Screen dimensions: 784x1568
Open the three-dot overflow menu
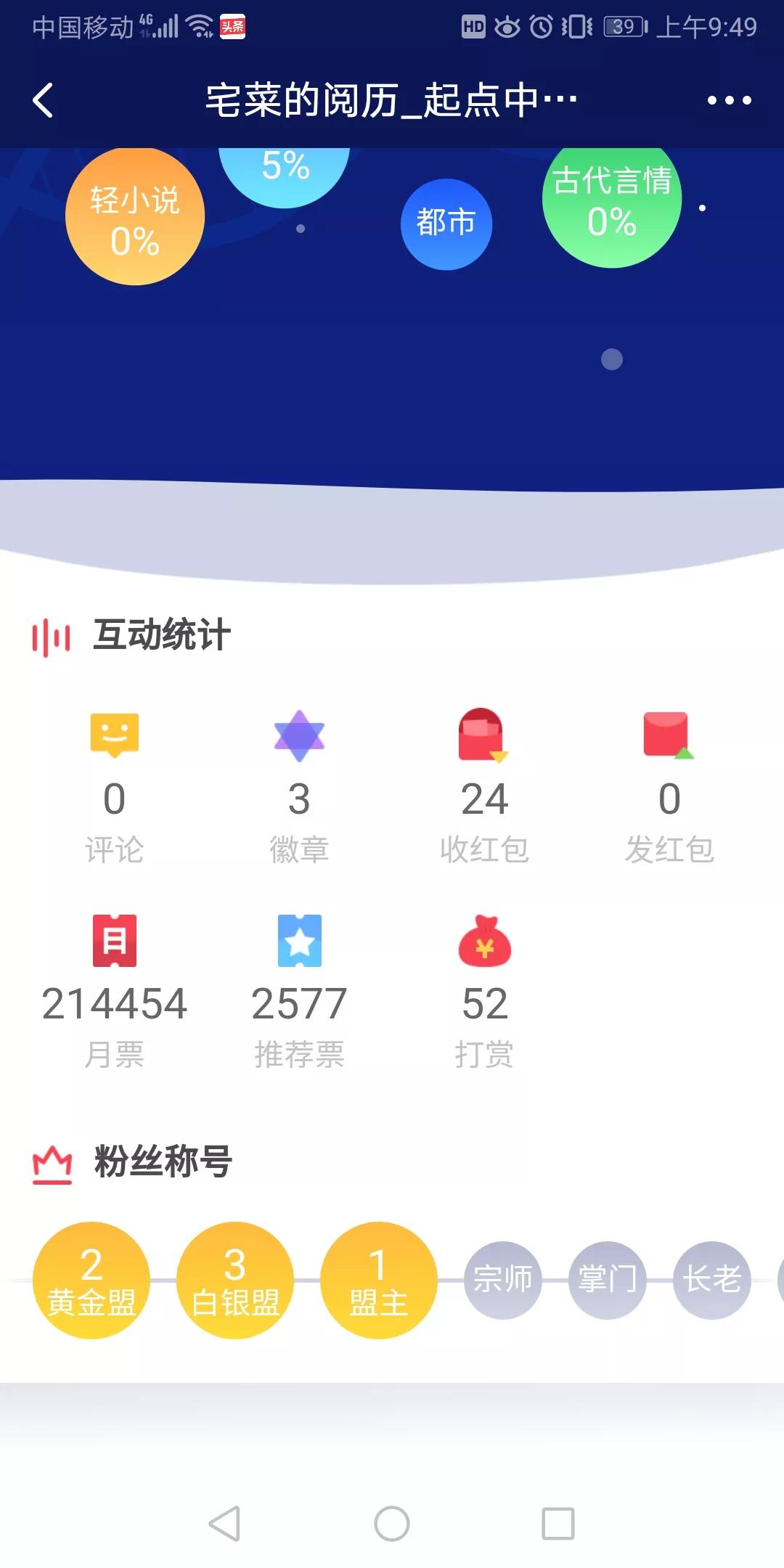click(x=729, y=100)
